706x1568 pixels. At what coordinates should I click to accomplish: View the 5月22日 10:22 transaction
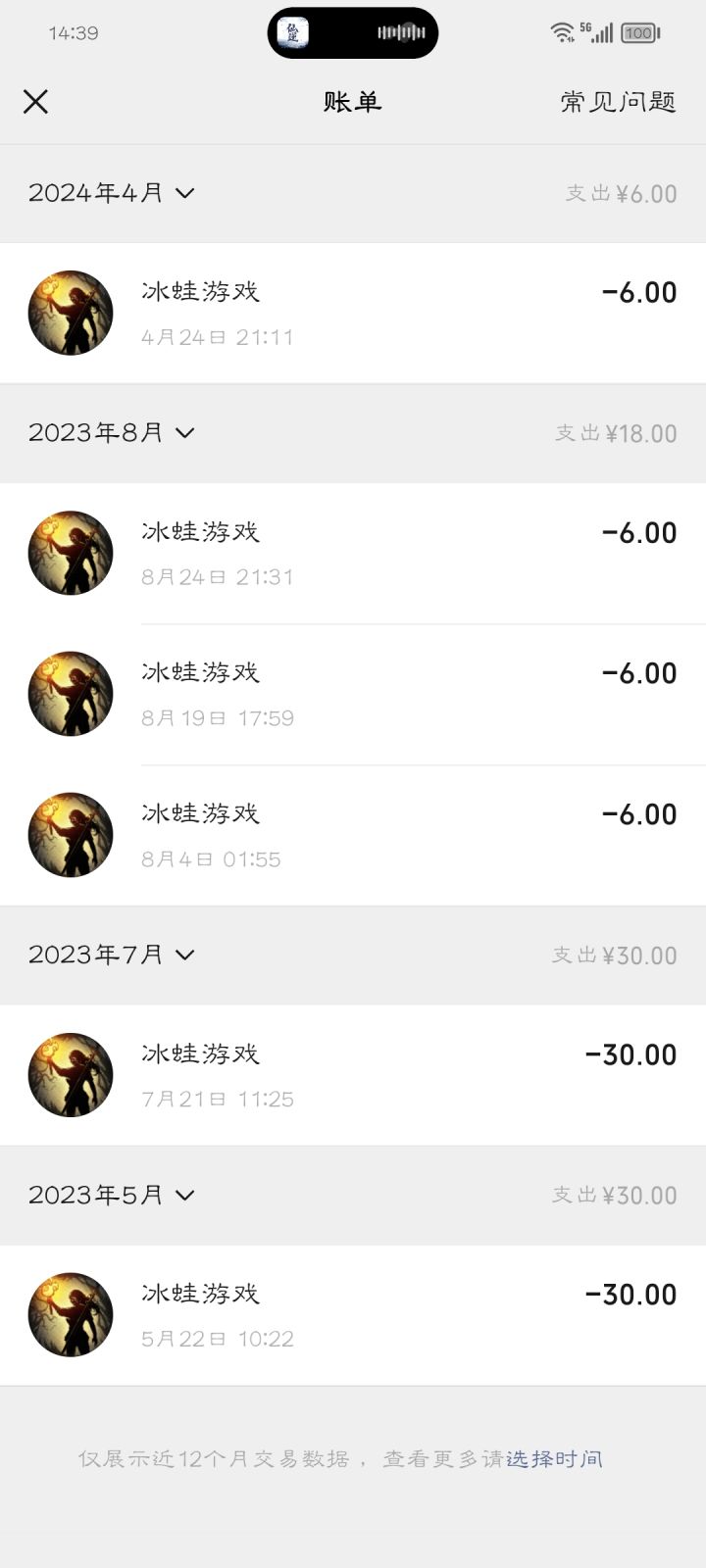click(353, 1315)
